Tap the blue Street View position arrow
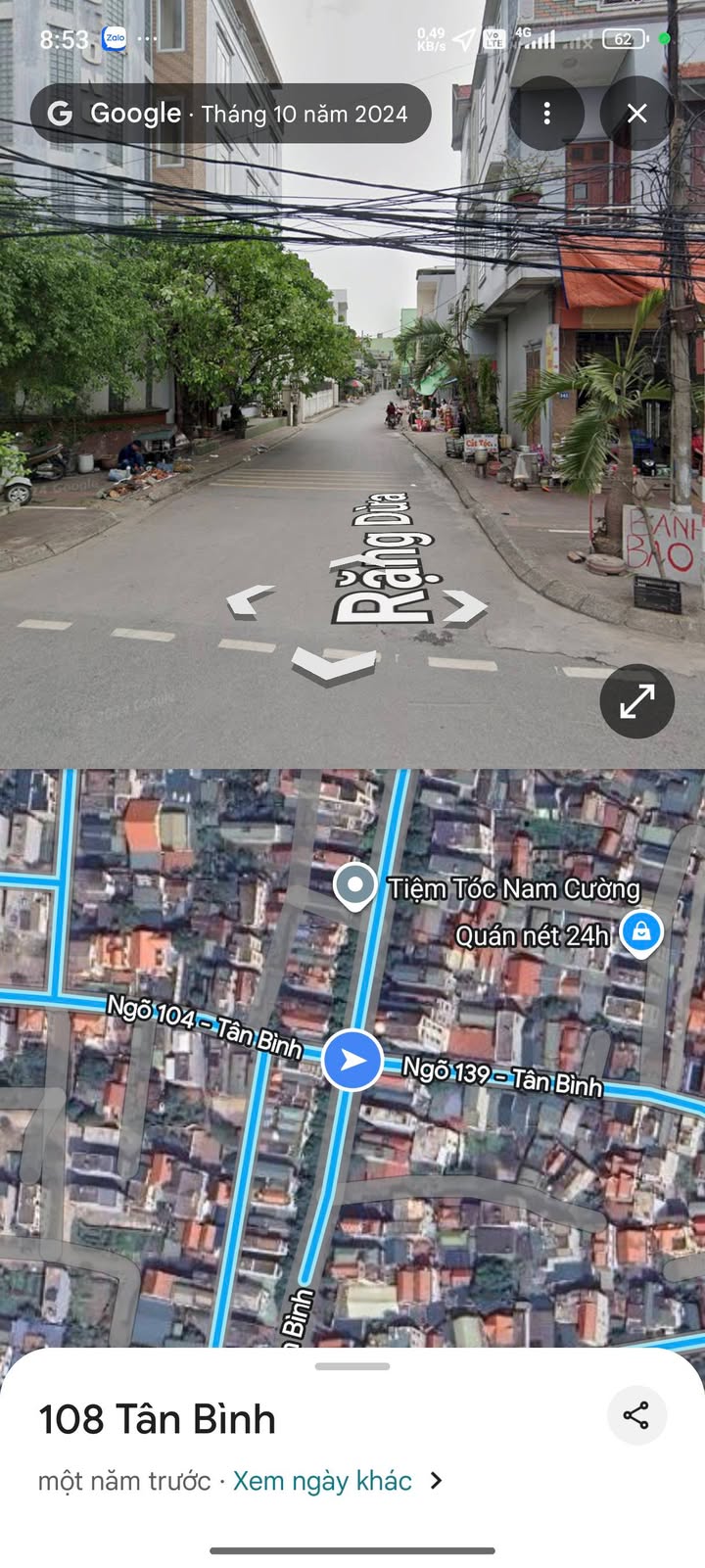The height and width of the screenshot is (1568, 705). click(x=352, y=1060)
